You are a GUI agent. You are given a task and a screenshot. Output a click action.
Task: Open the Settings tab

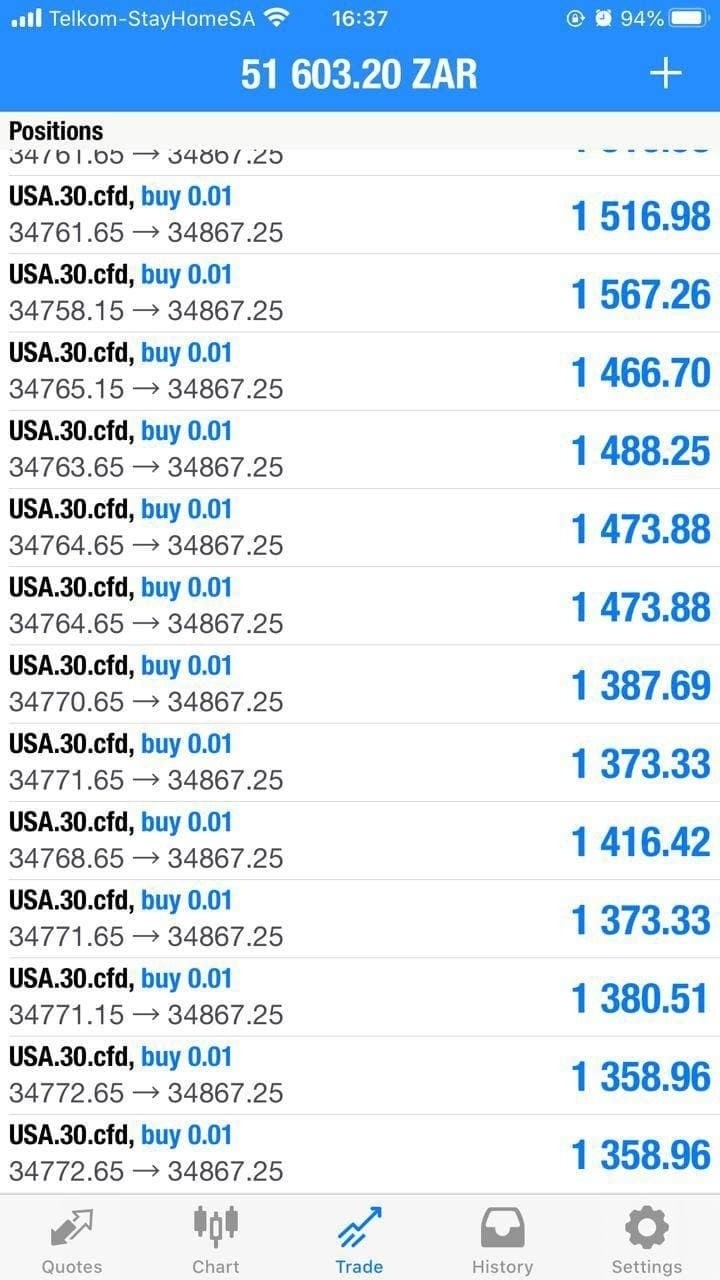(x=646, y=1239)
